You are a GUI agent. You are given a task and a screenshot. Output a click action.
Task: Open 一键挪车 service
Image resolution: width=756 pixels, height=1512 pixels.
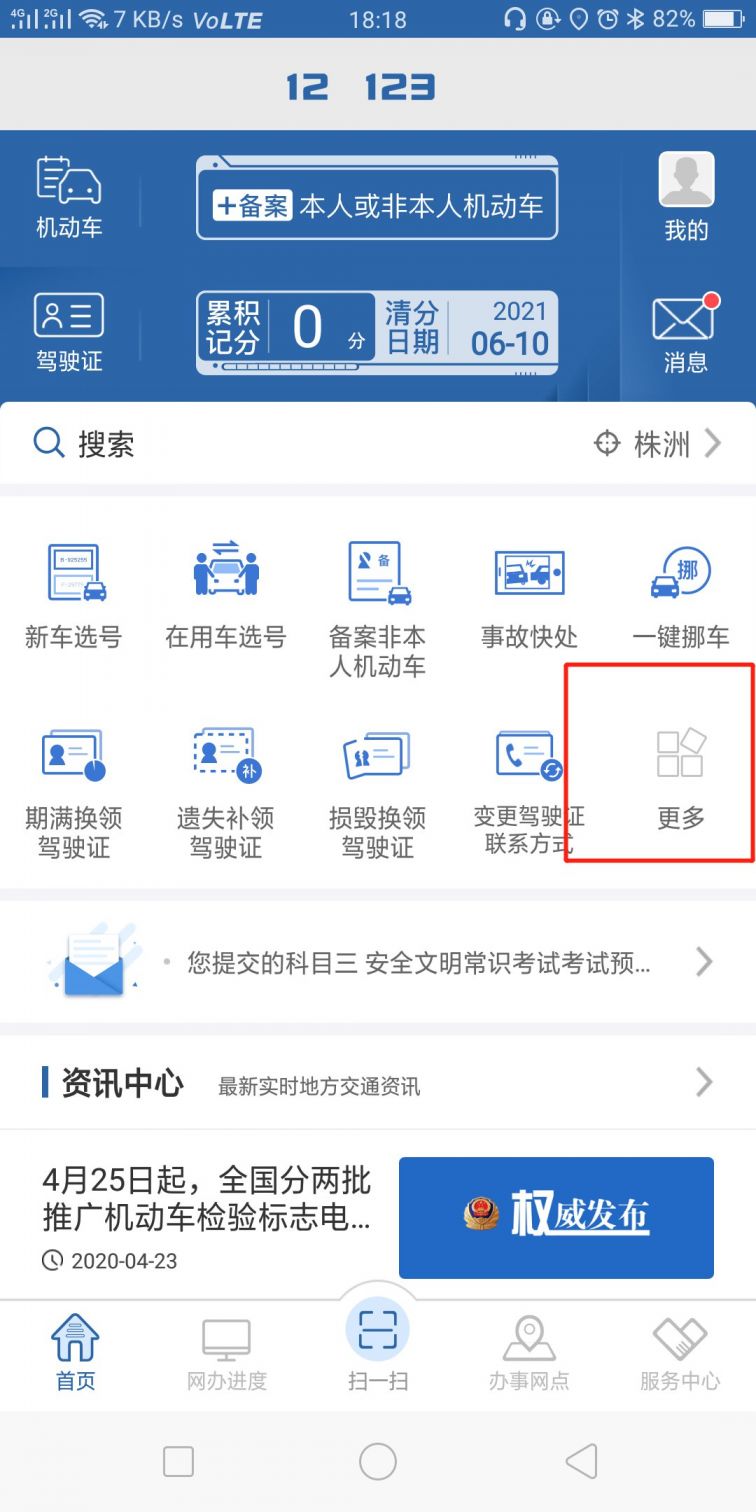[x=681, y=595]
